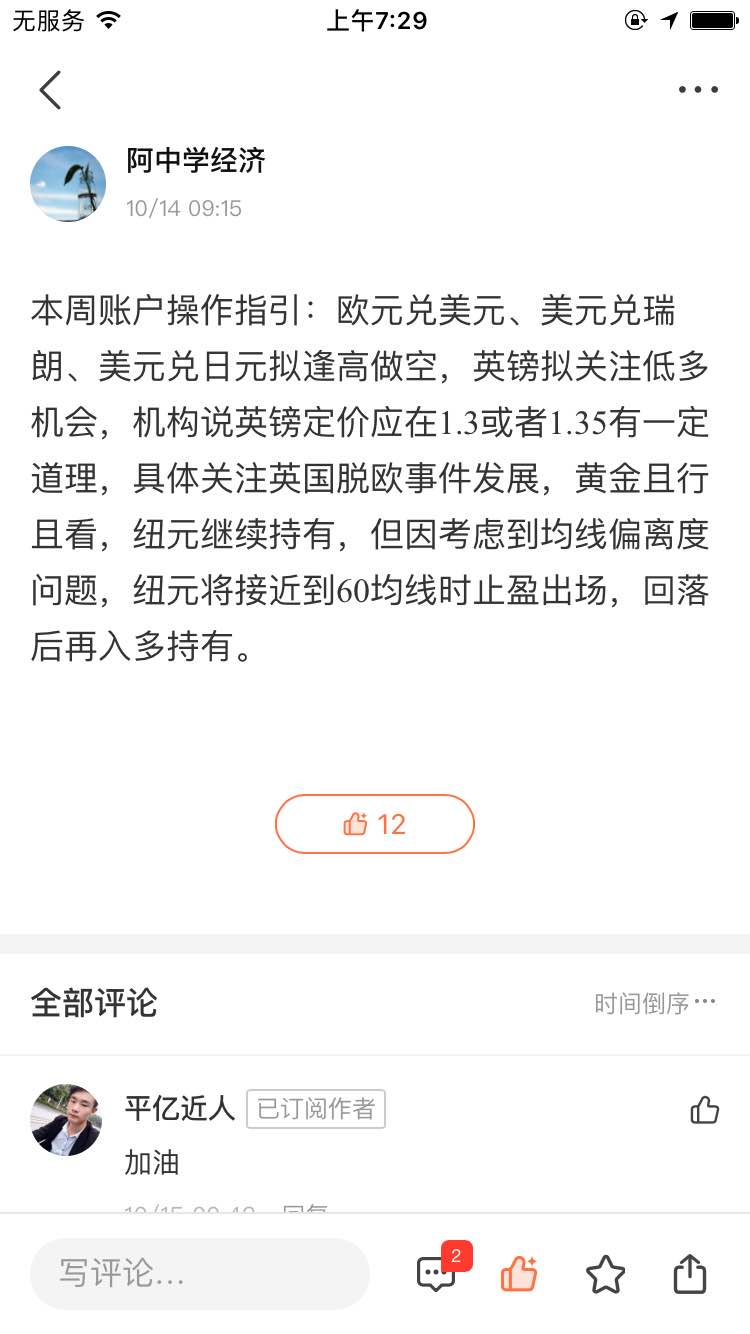Share this post
This screenshot has width=750, height=1334.
click(690, 1274)
